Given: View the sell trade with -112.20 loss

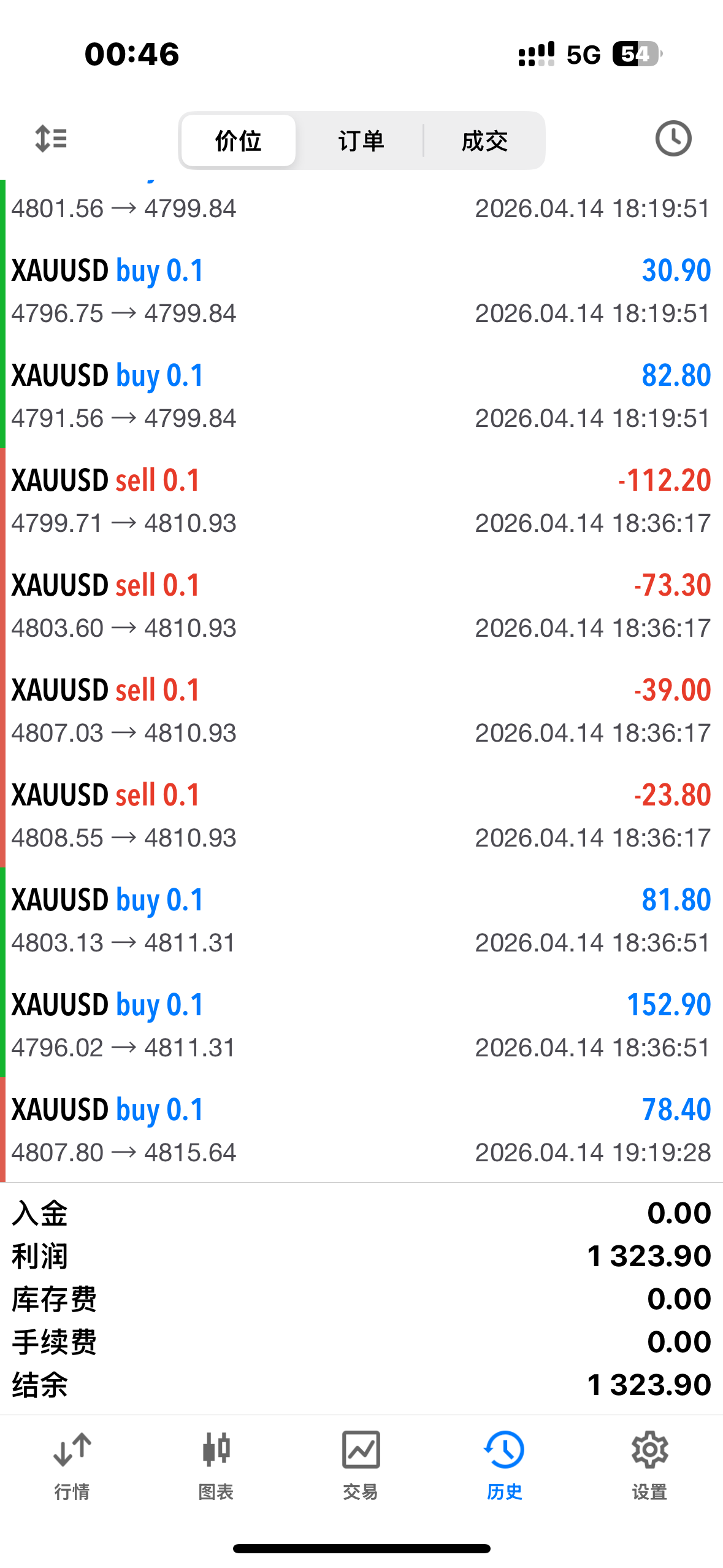Looking at the screenshot, I should coord(361,501).
